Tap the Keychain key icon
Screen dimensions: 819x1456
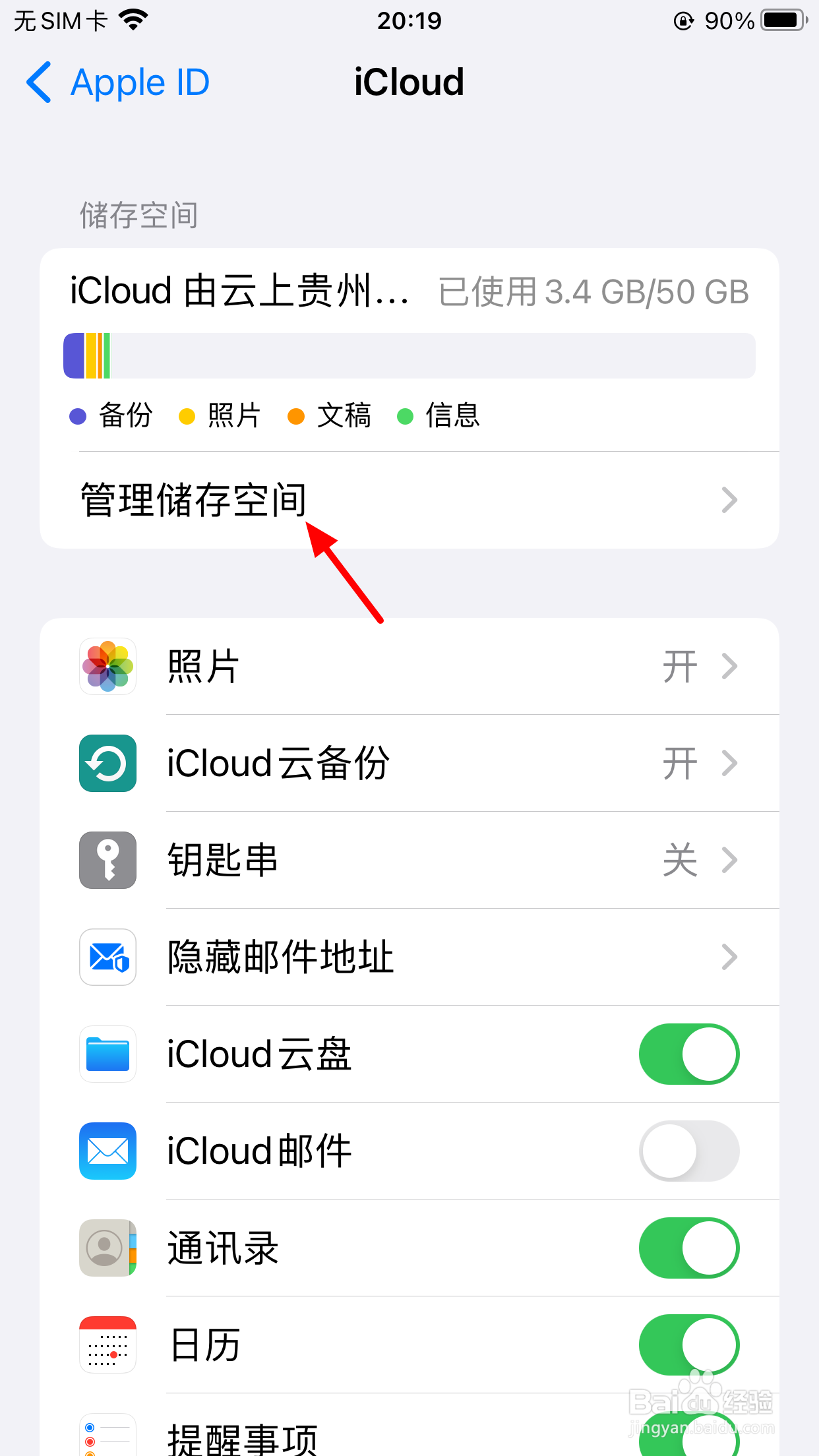(107, 860)
